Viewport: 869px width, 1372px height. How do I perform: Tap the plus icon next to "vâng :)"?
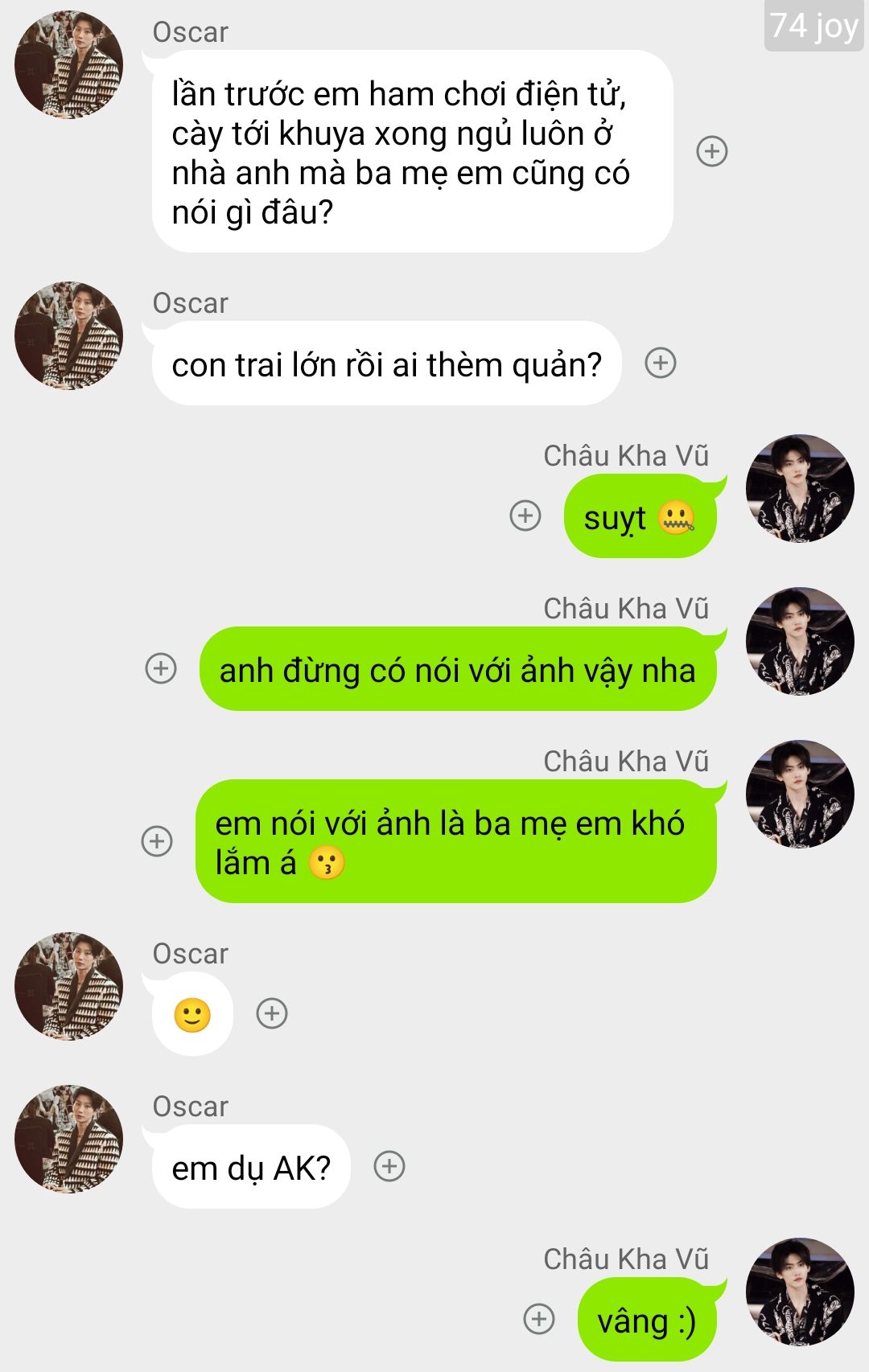539,1319
